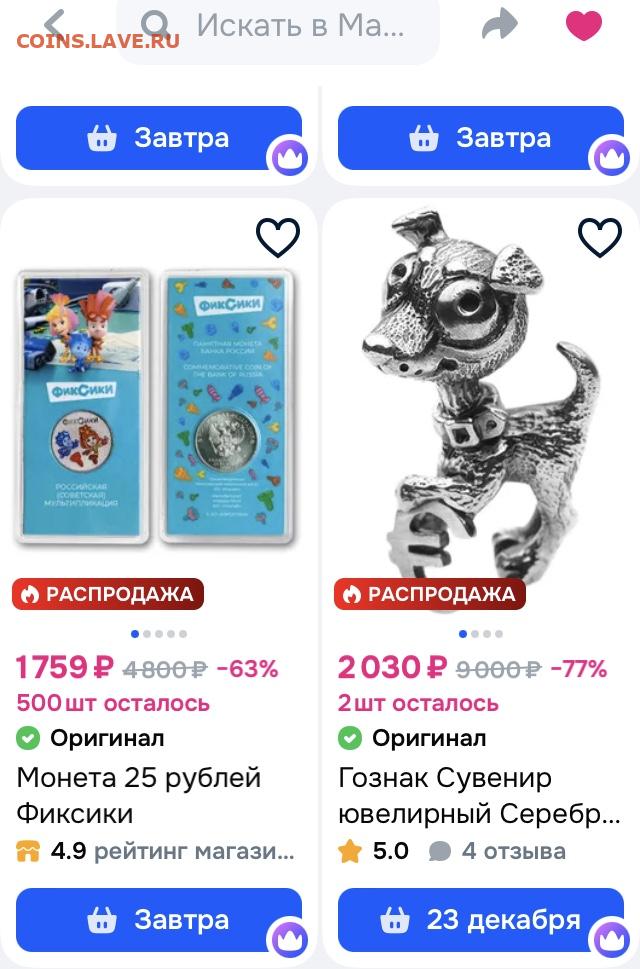Viewport: 640px width, 969px height.
Task: Share this page via the arrow icon
Action: point(499,25)
